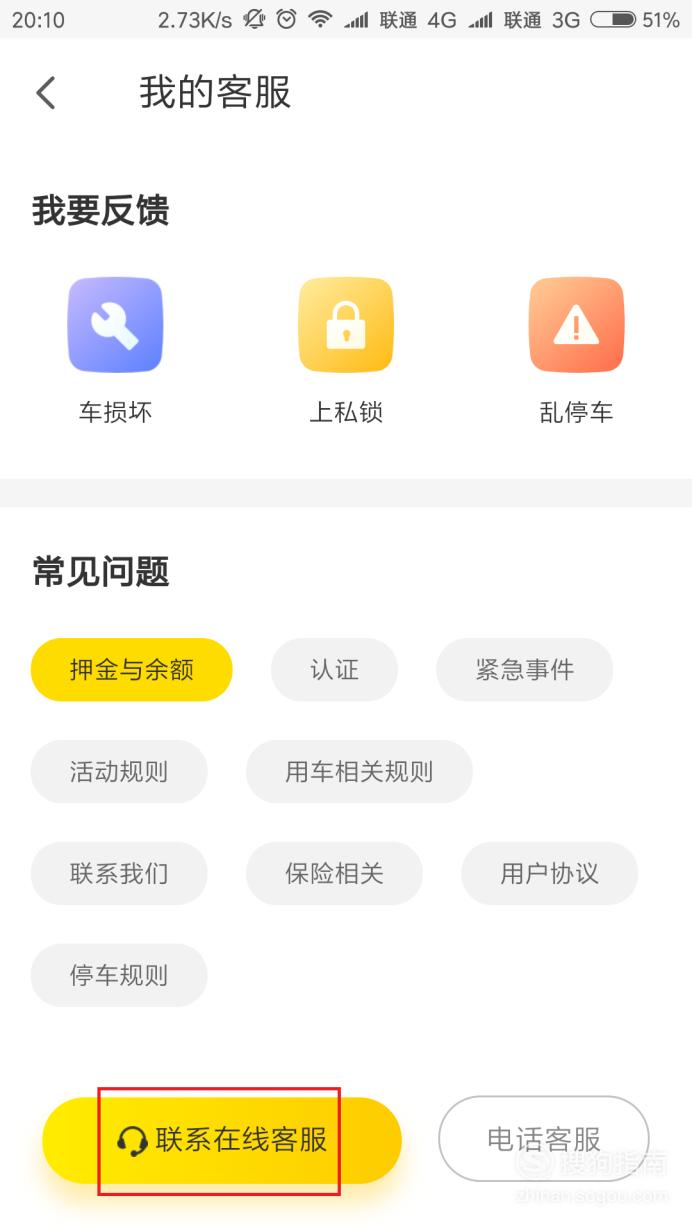Select the 停车规则 chip
The height and width of the screenshot is (1230, 692).
click(x=119, y=976)
